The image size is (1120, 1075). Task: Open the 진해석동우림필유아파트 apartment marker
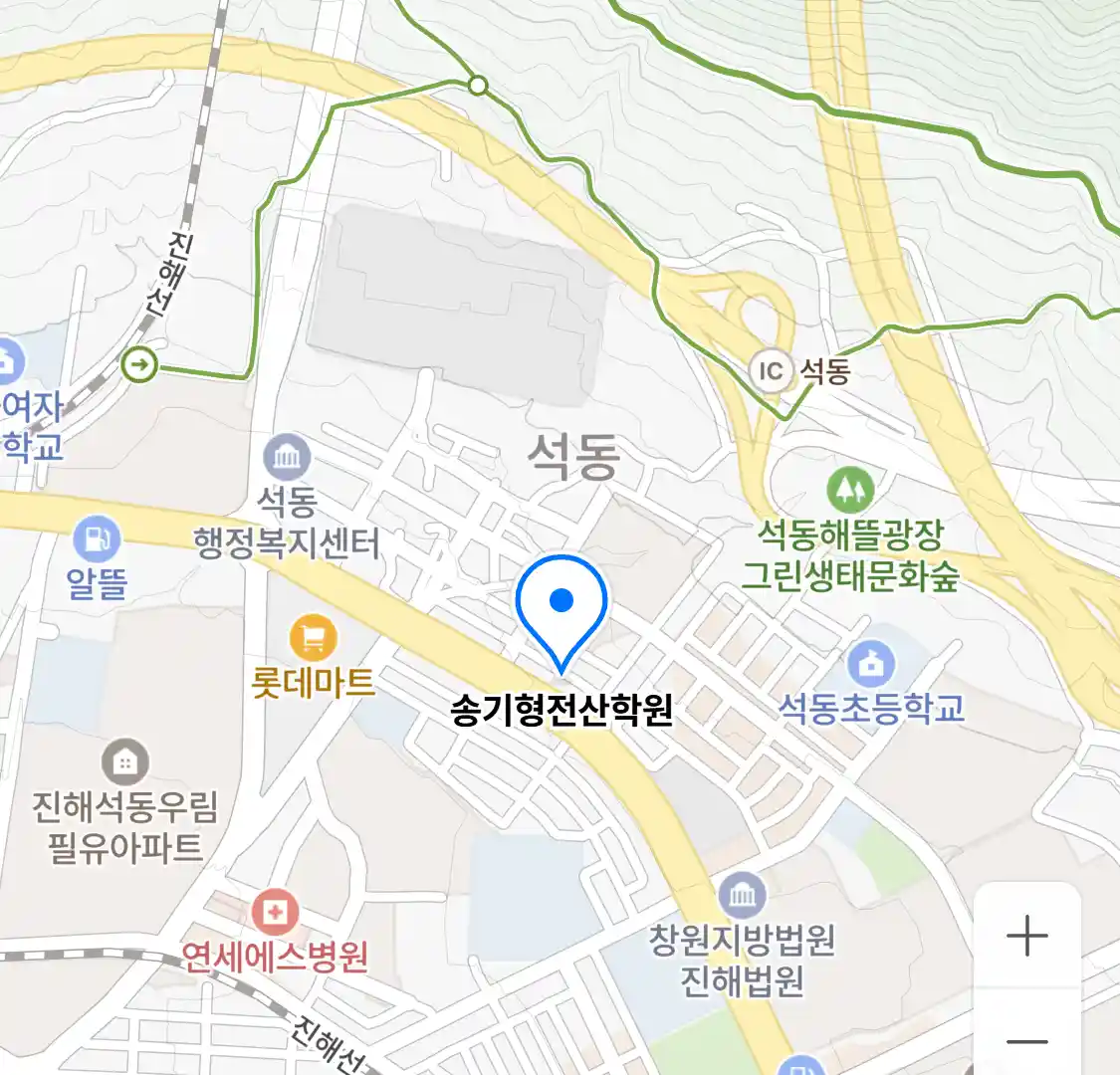click(124, 763)
